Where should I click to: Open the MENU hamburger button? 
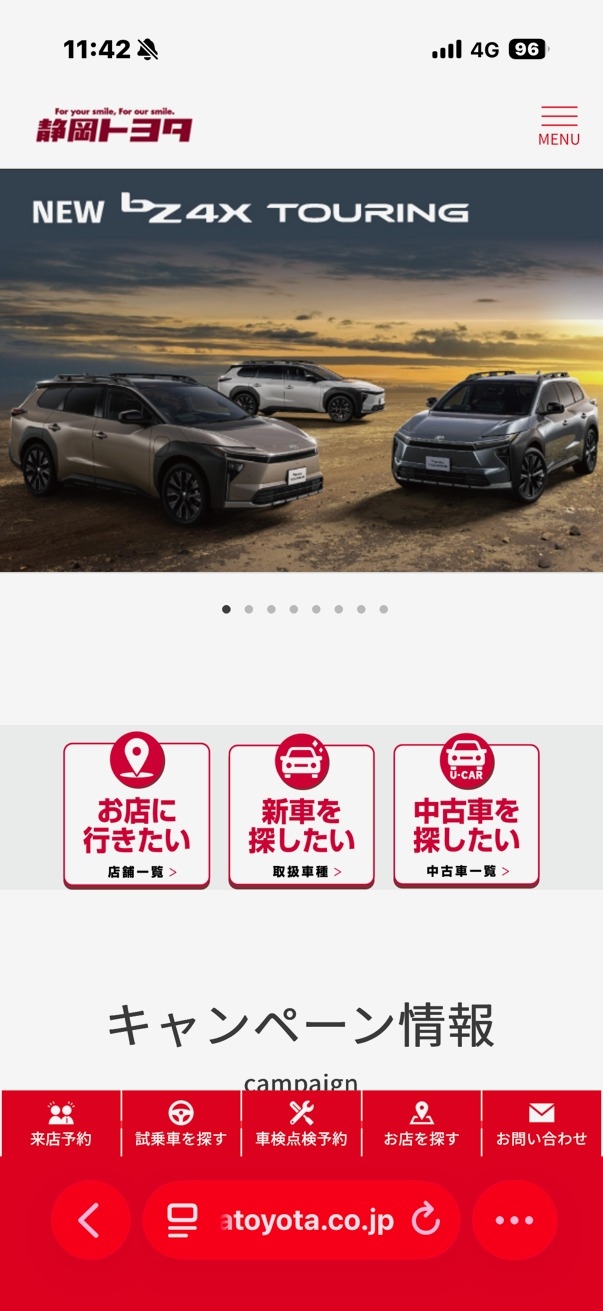click(x=558, y=126)
